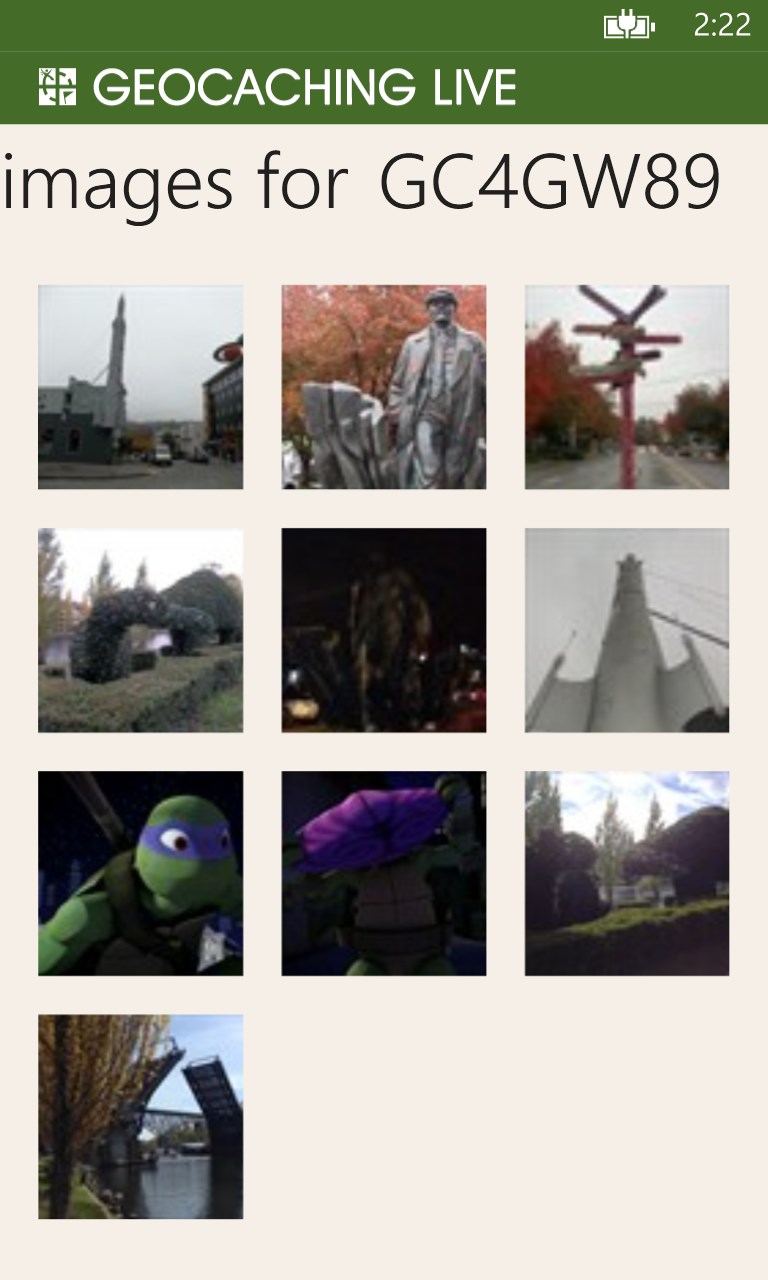The width and height of the screenshot is (768, 1280).
Task: View the turtle with purple umbrella image
Action: coord(384,873)
